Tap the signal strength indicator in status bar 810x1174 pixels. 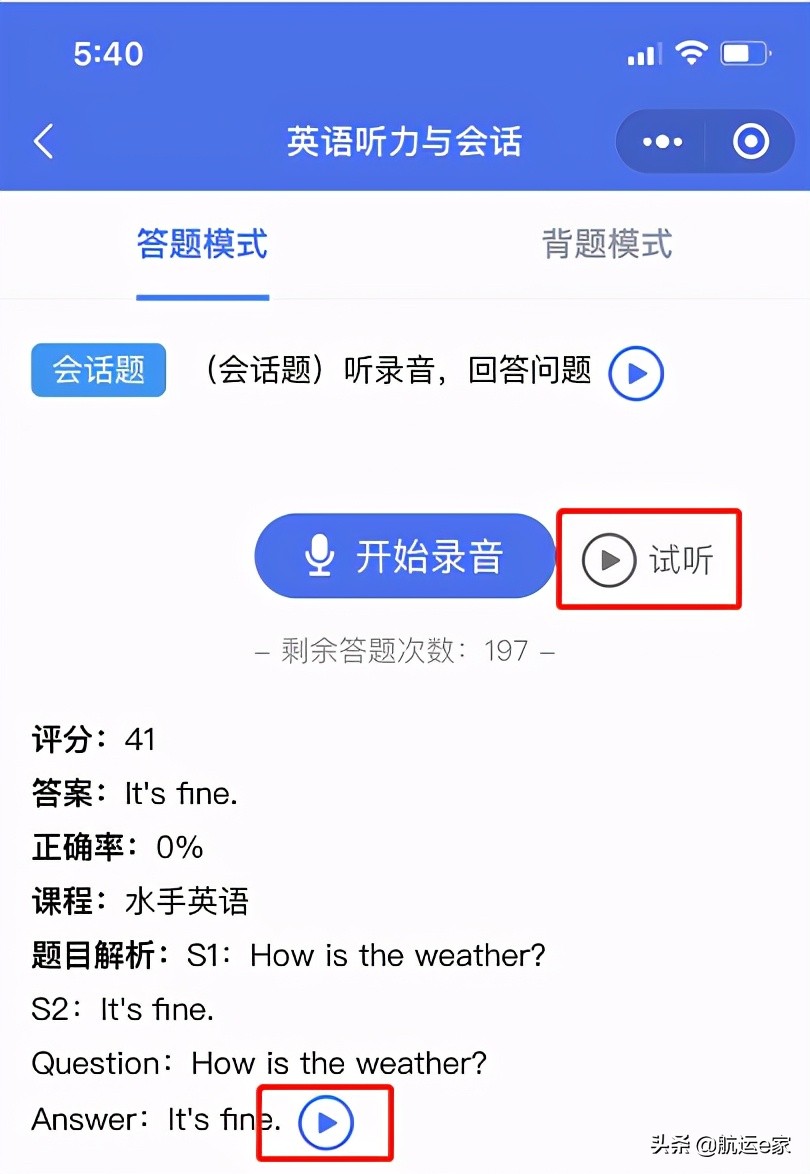pyautogui.click(x=641, y=54)
